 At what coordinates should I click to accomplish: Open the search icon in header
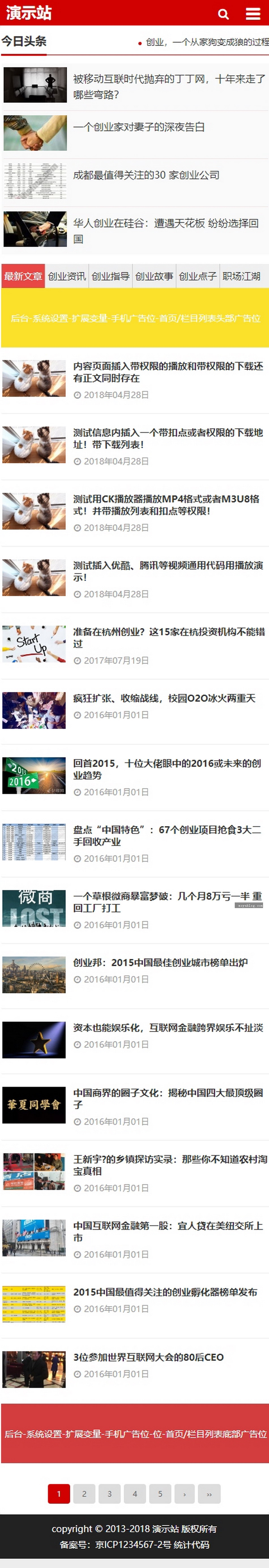click(x=223, y=13)
